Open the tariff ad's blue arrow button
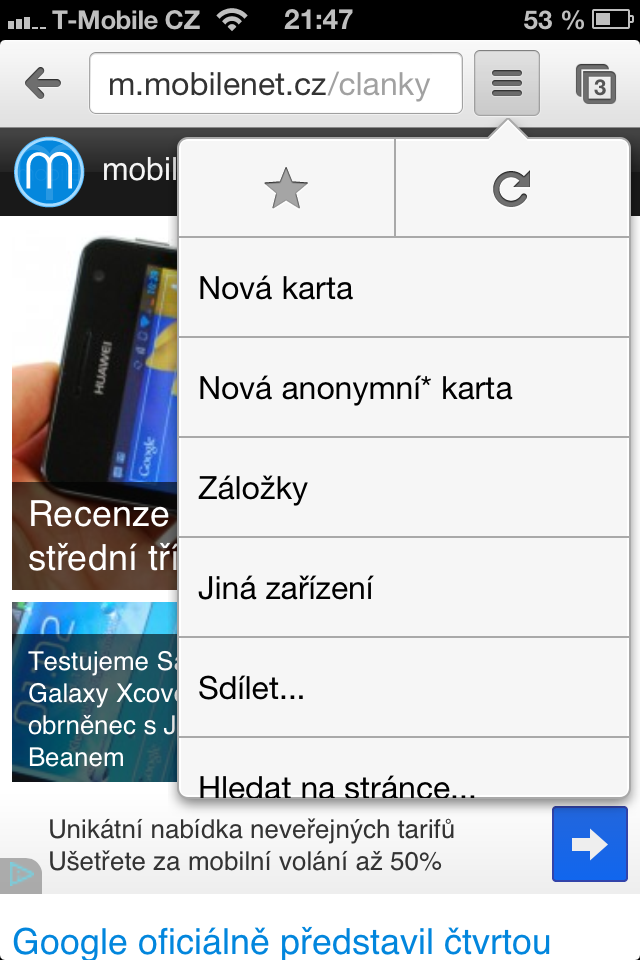This screenshot has width=640, height=960. pos(589,845)
